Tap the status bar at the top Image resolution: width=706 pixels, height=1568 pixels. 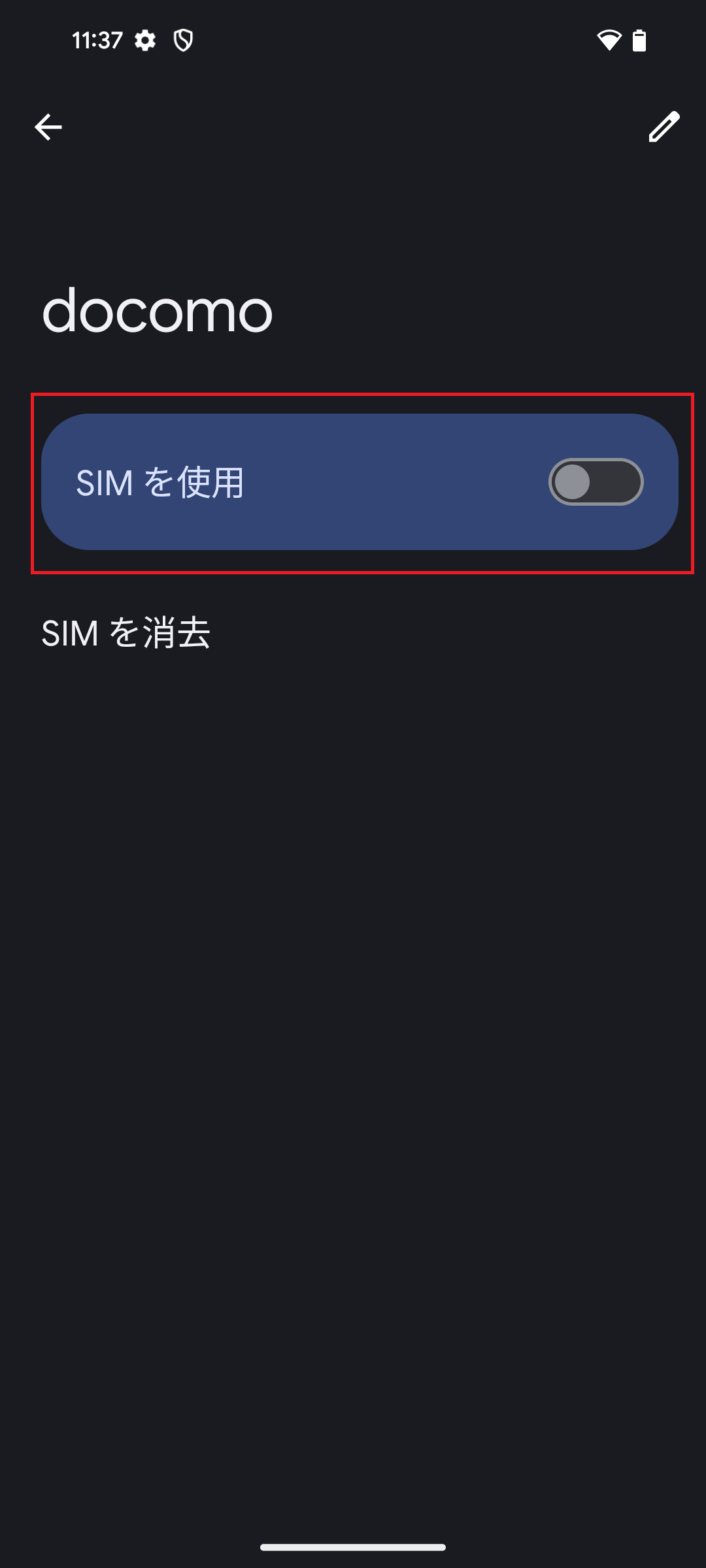[353, 41]
